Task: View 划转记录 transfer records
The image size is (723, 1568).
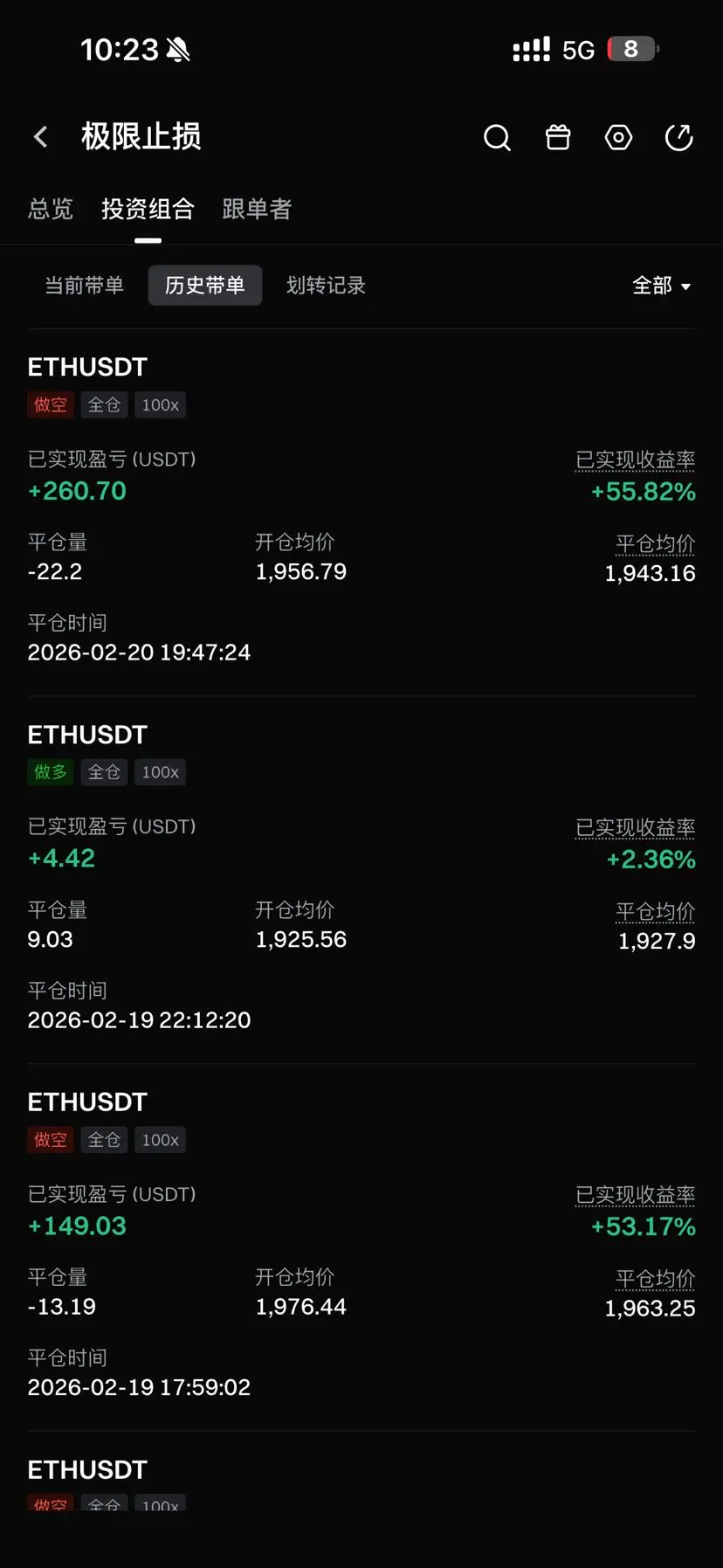Action: click(x=326, y=286)
